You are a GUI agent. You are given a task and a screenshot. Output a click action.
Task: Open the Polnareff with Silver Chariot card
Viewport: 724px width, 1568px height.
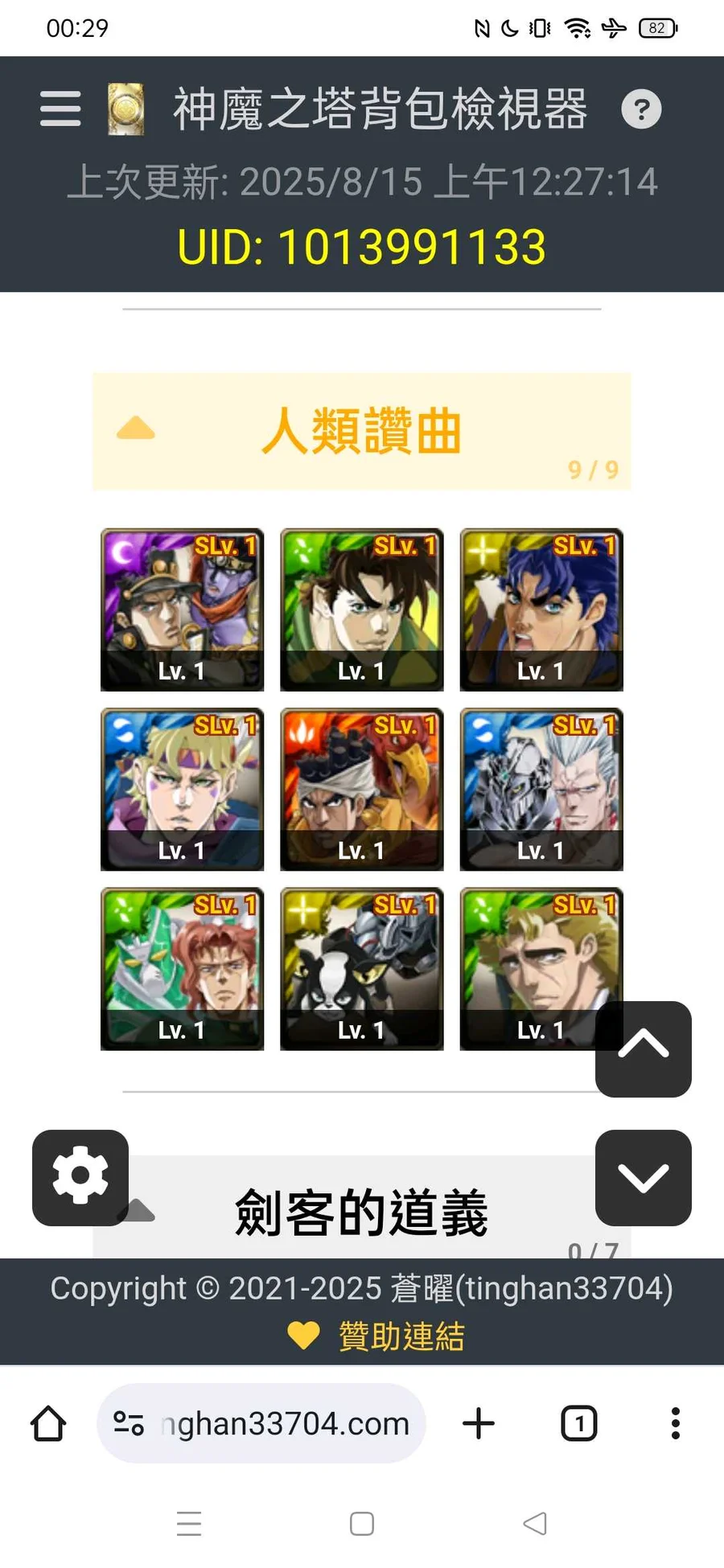pos(541,789)
